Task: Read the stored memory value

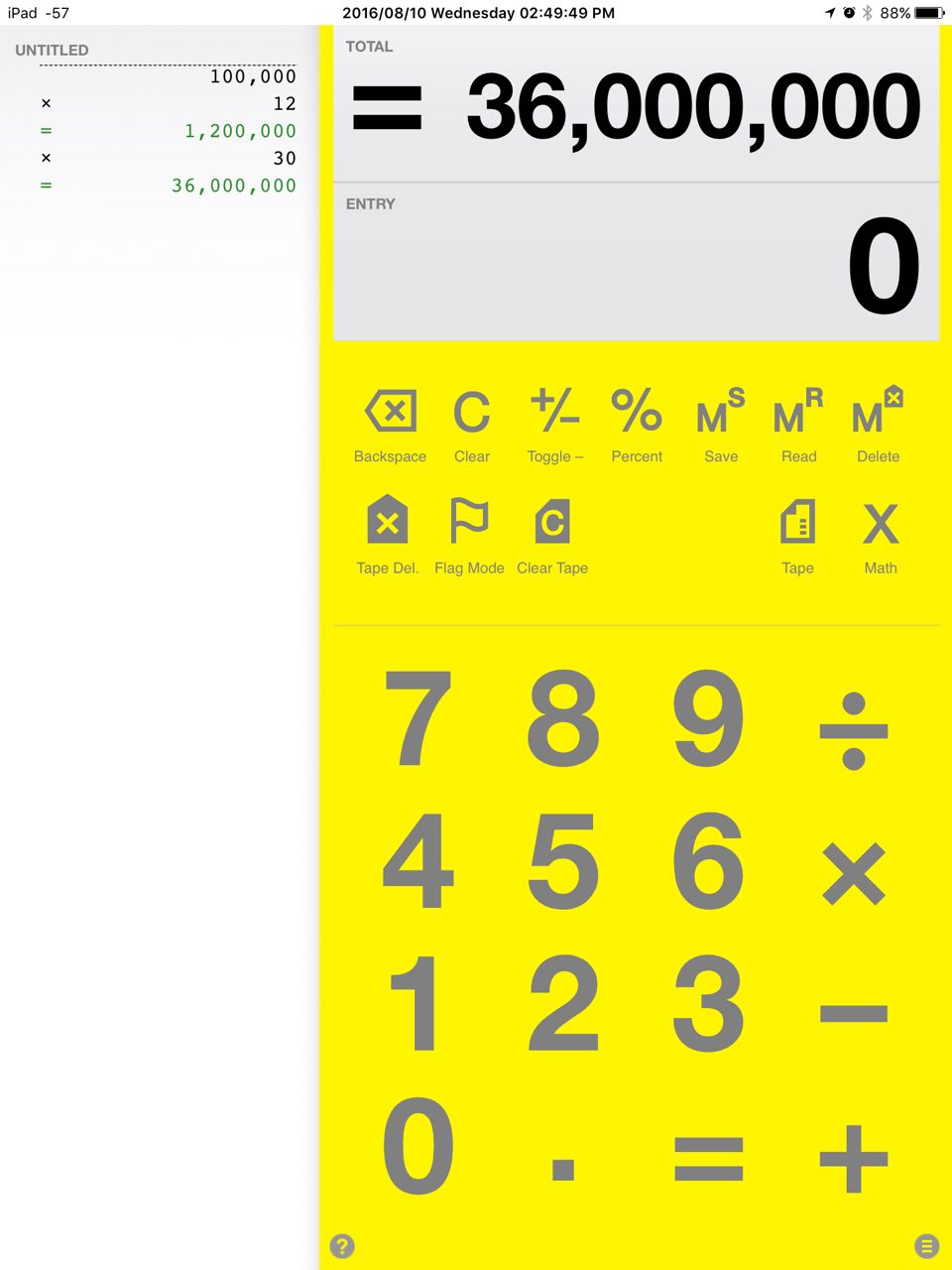Action: point(798,424)
